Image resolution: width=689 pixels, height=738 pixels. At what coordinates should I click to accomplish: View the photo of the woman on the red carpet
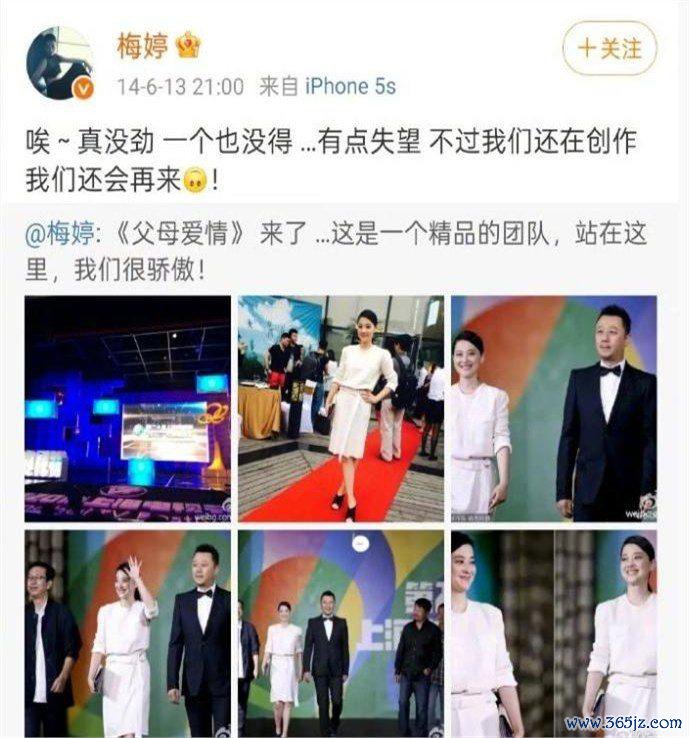pos(340,408)
